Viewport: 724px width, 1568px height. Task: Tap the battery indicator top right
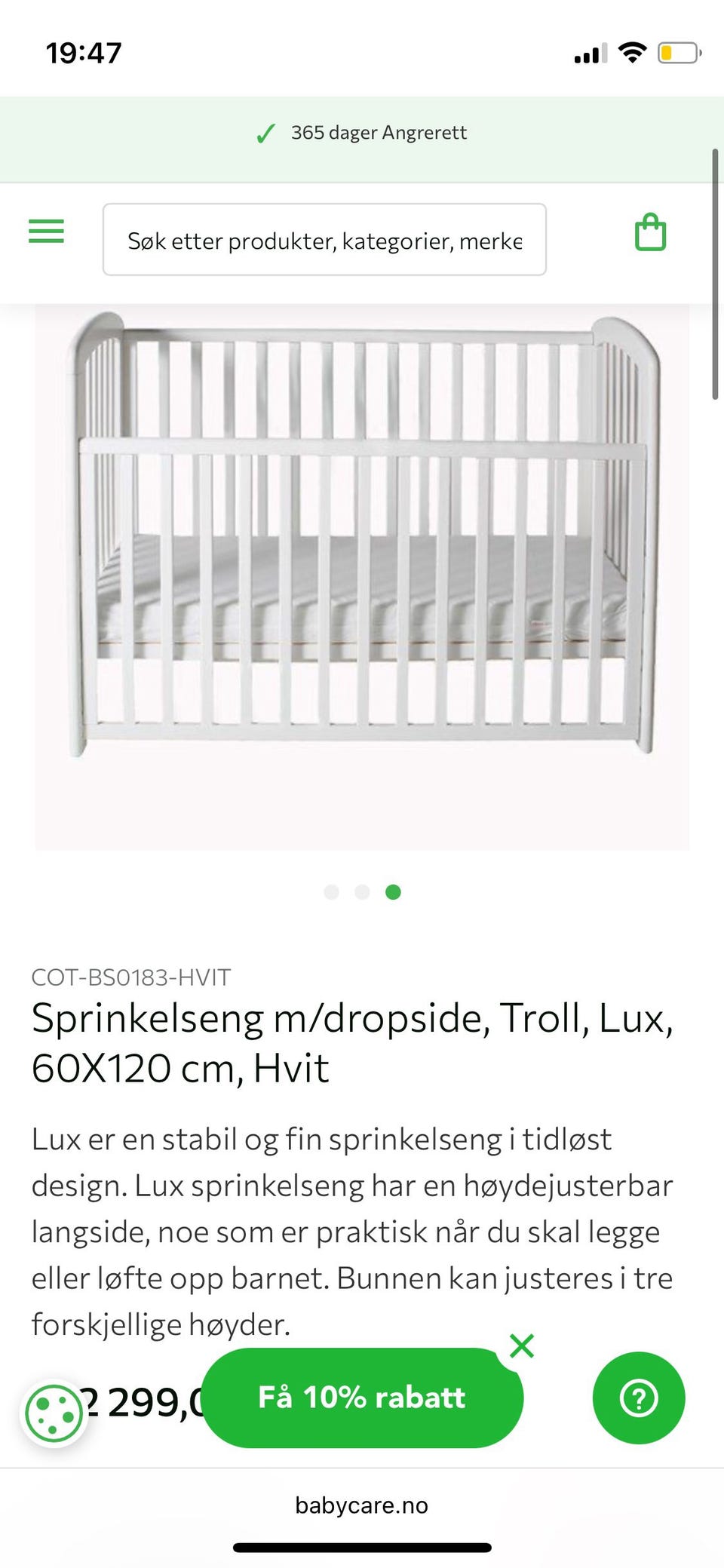coord(677,50)
